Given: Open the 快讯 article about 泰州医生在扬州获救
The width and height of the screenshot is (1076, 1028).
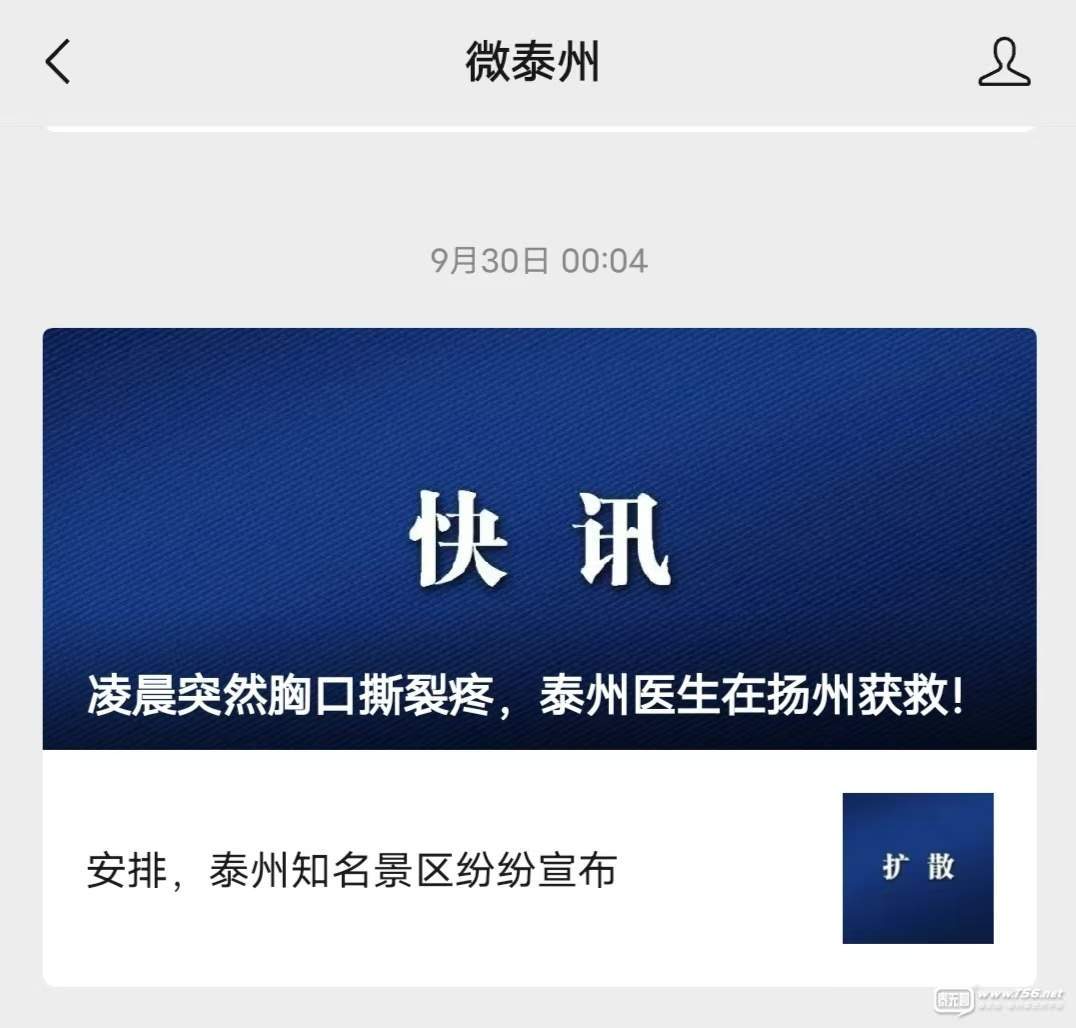Looking at the screenshot, I should [x=538, y=540].
